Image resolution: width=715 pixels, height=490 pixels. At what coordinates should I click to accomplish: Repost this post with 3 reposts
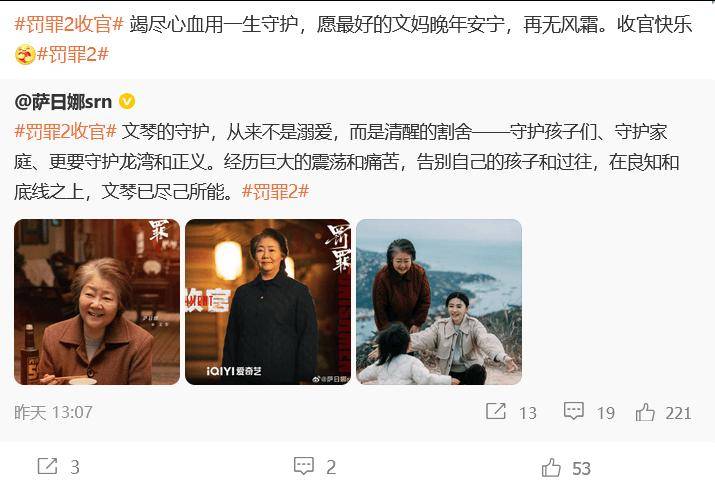click(x=58, y=467)
